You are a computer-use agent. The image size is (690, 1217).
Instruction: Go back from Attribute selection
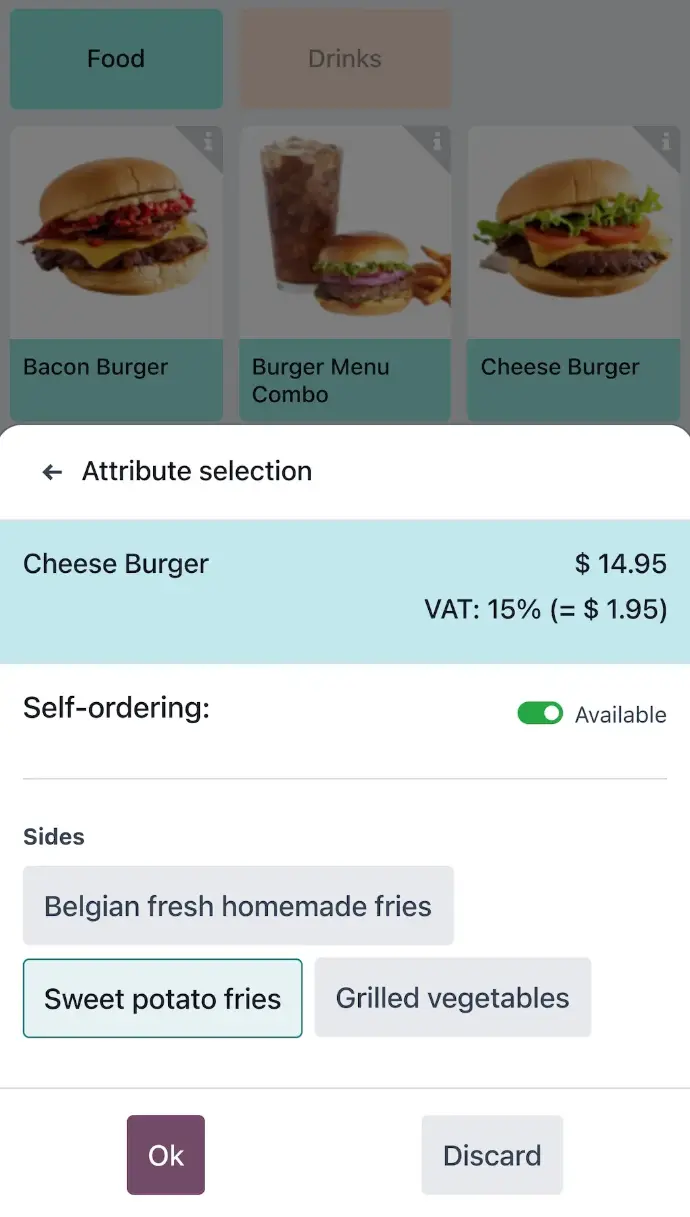[x=52, y=472]
